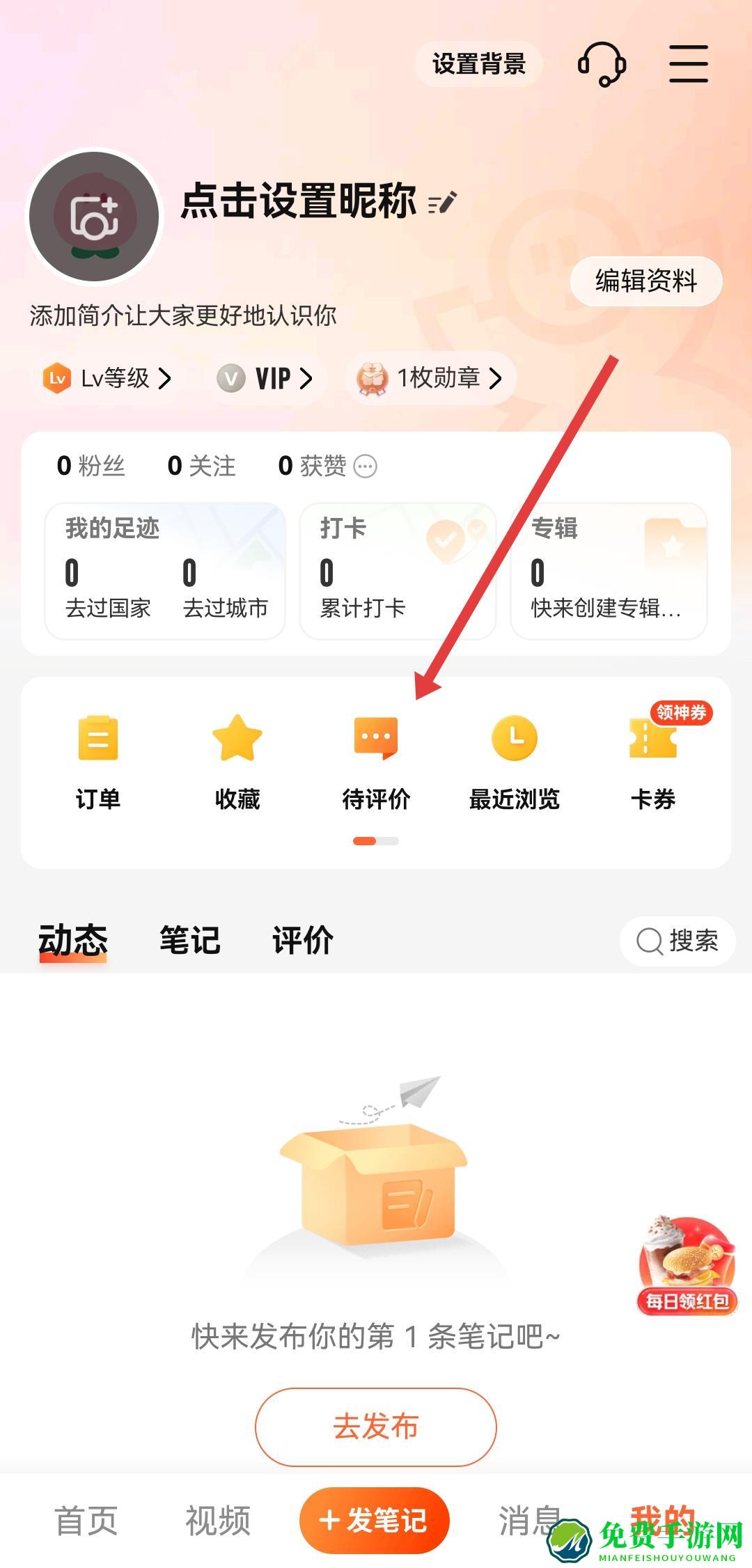Set profile avatar photo
Viewport: 752px width, 1568px height.
click(95, 217)
